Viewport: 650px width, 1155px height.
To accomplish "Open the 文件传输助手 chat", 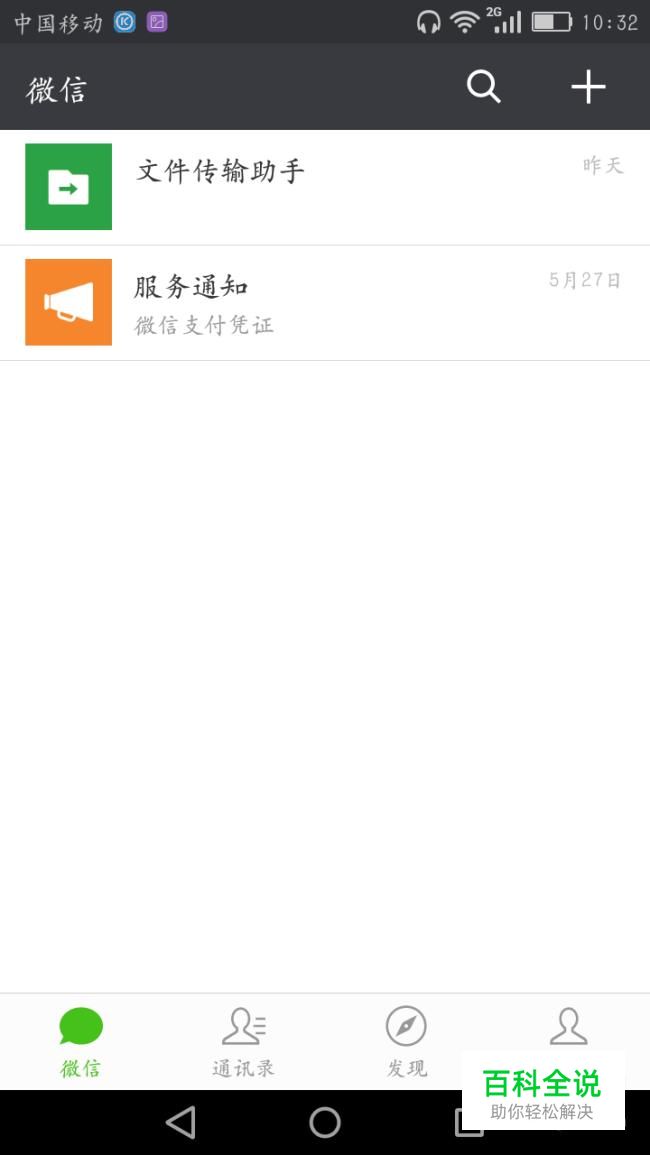I will 324,187.
